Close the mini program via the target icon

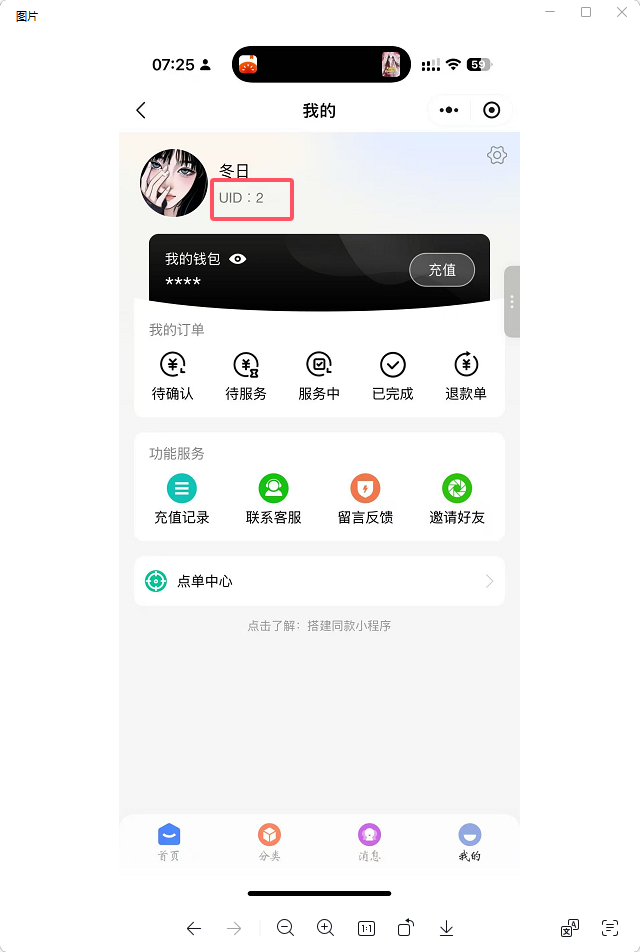pos(491,110)
